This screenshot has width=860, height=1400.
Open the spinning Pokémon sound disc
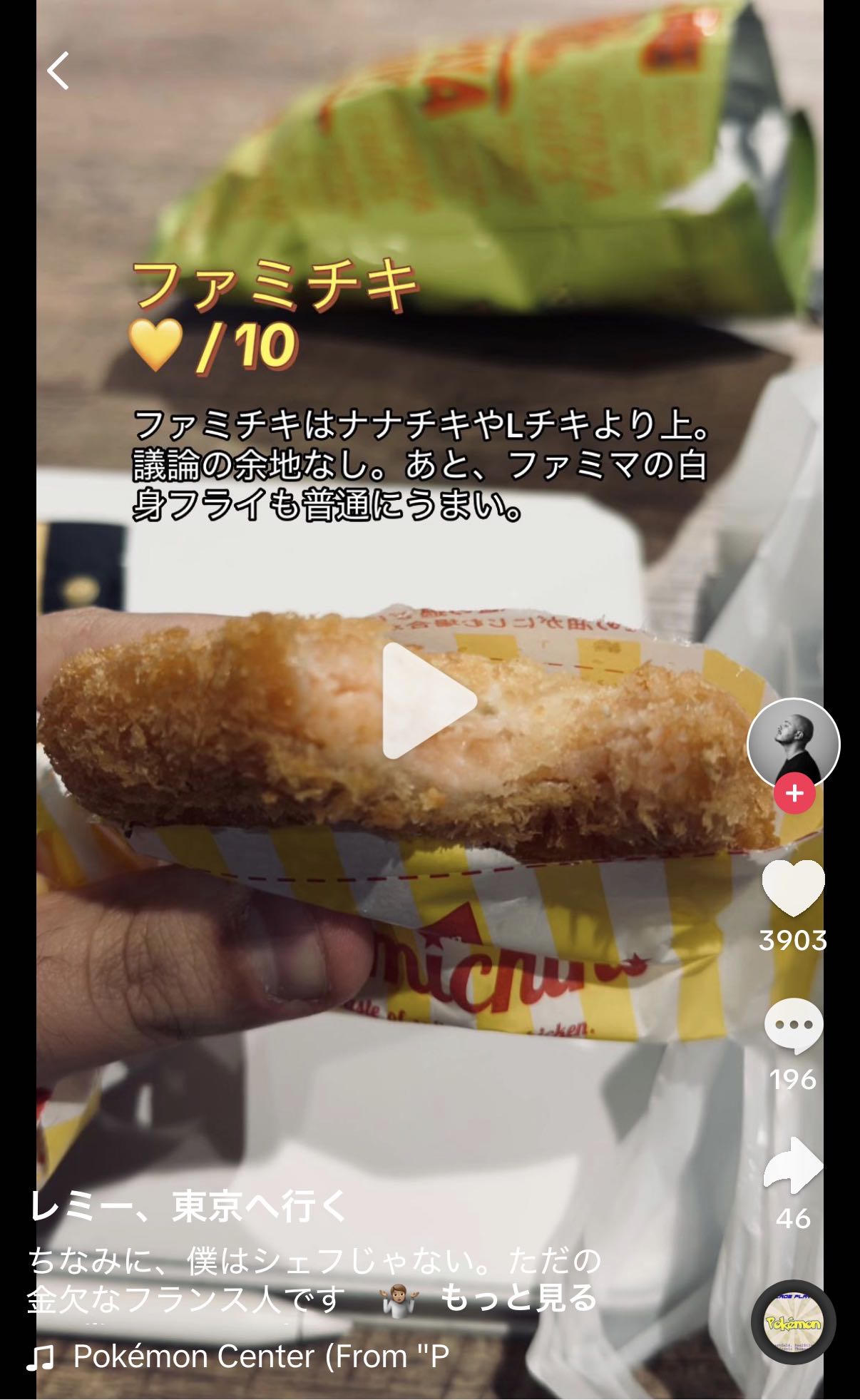(x=793, y=1323)
